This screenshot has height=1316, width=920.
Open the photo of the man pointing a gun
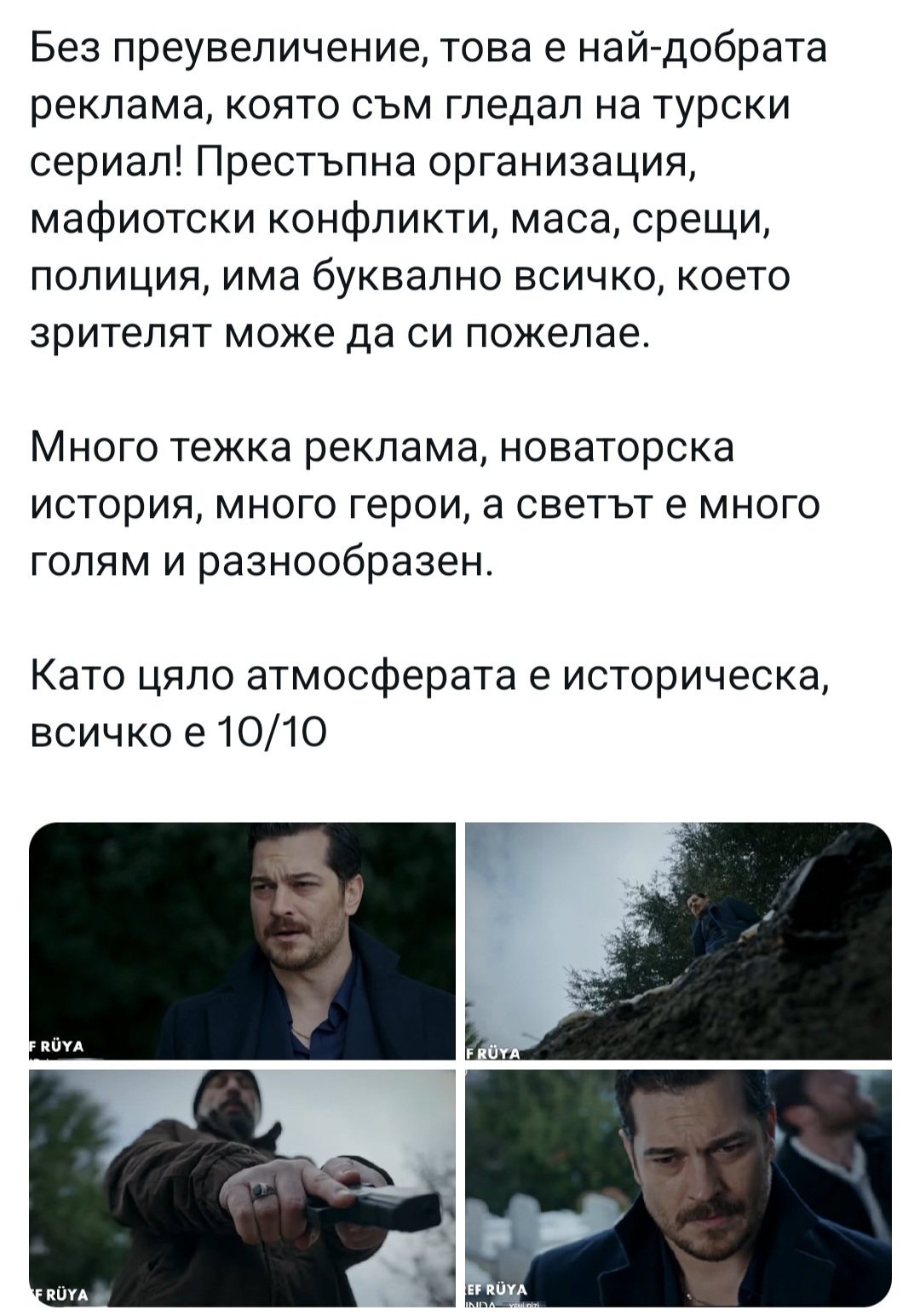pos(242,1188)
